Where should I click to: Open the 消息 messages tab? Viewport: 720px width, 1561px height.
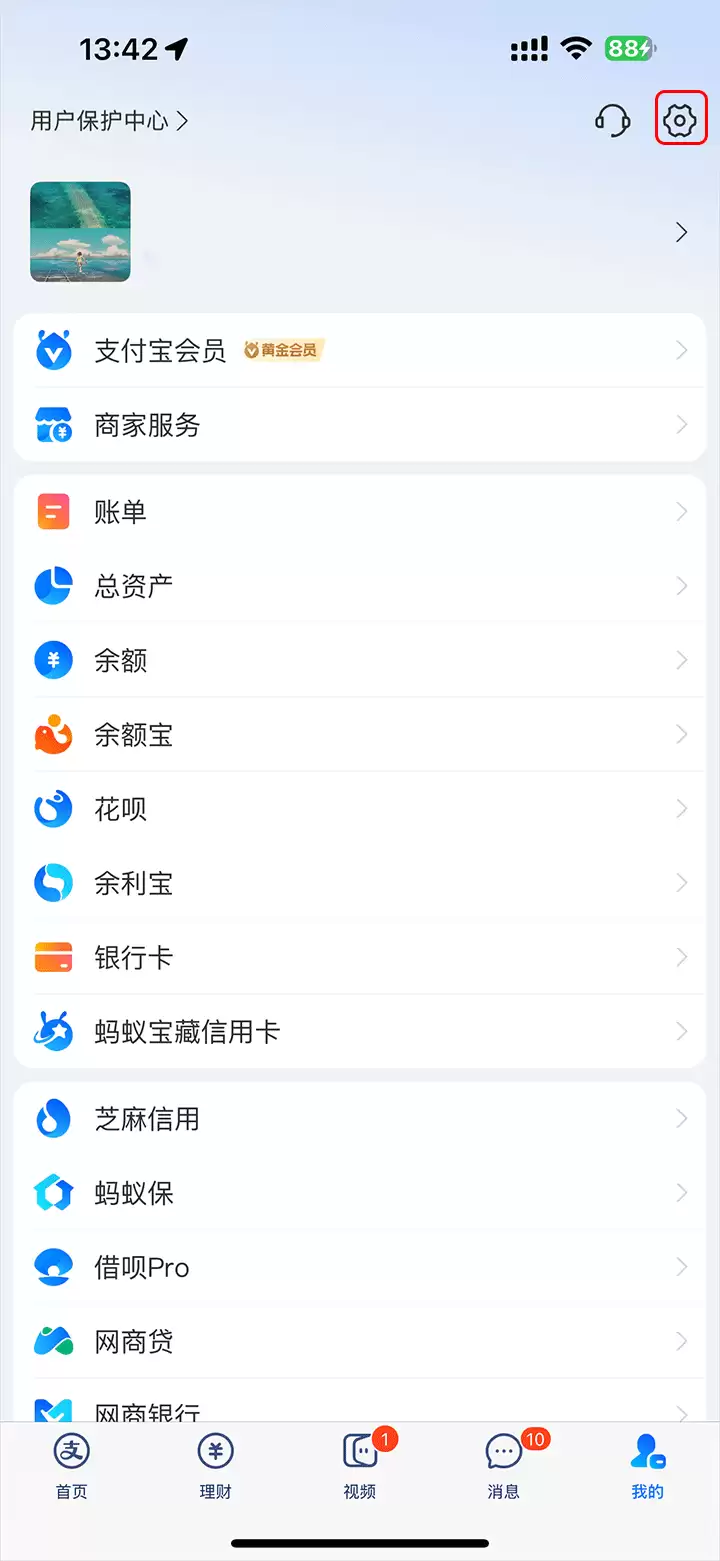click(x=504, y=1465)
